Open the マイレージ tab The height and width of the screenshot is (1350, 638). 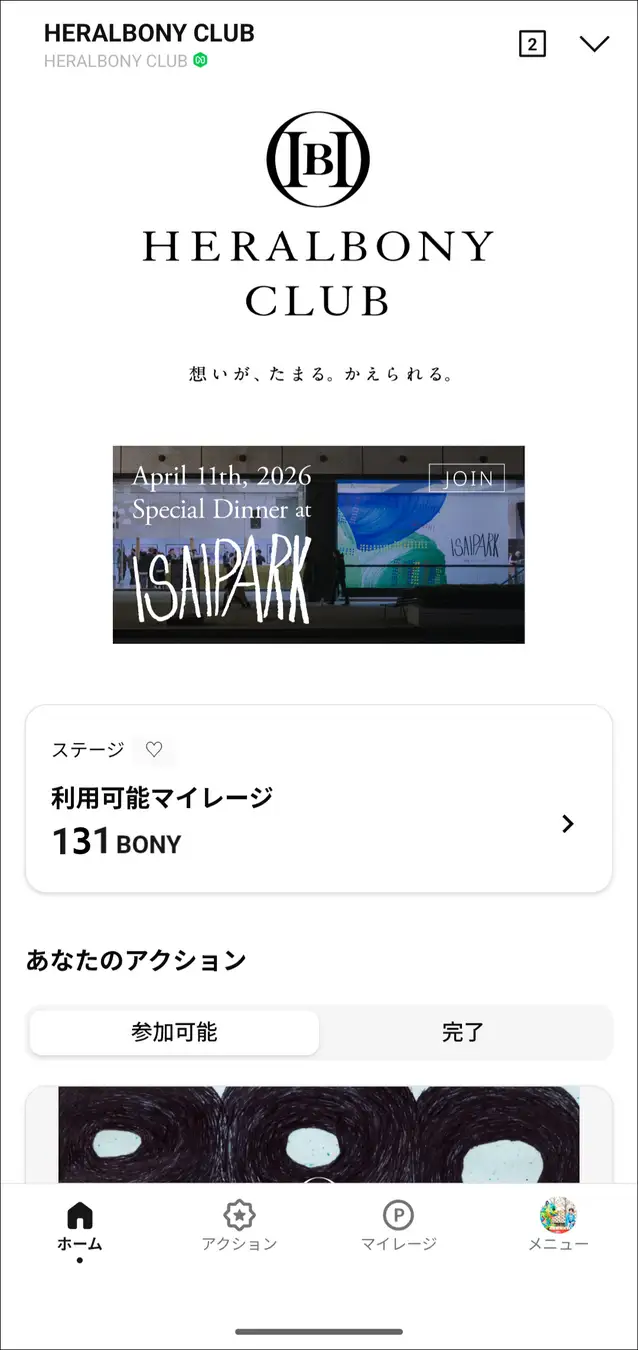398,1226
